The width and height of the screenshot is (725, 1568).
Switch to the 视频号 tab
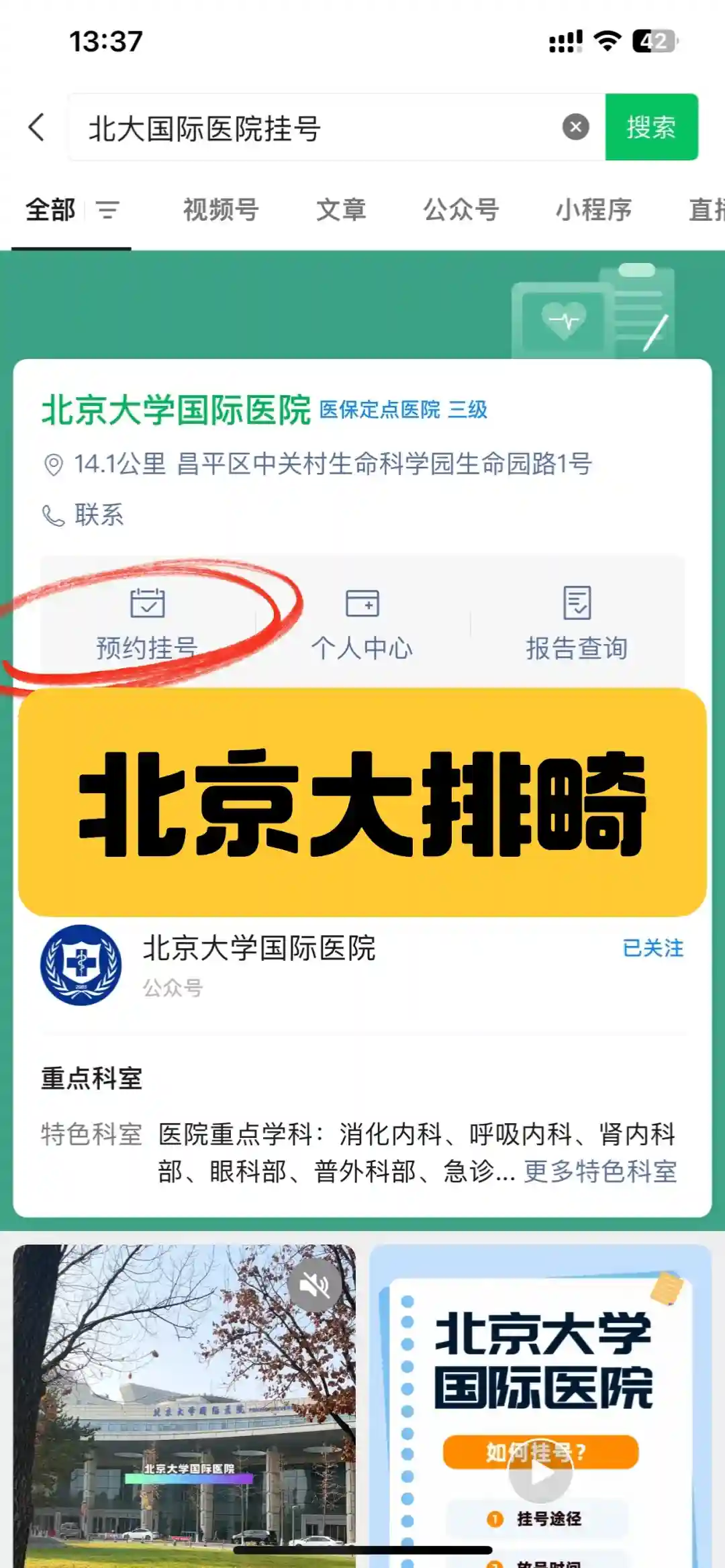pyautogui.click(x=221, y=210)
